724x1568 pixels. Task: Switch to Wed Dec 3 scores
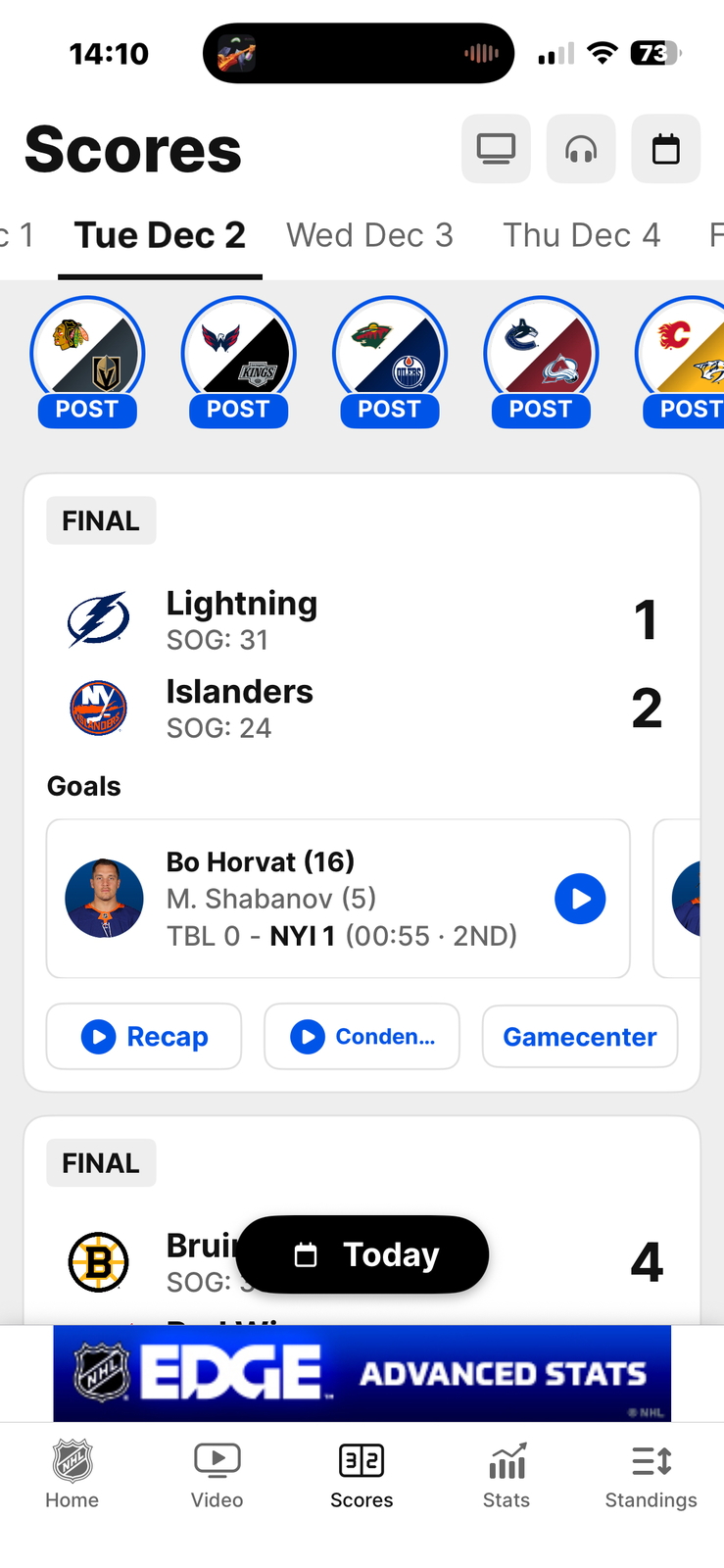[369, 235]
